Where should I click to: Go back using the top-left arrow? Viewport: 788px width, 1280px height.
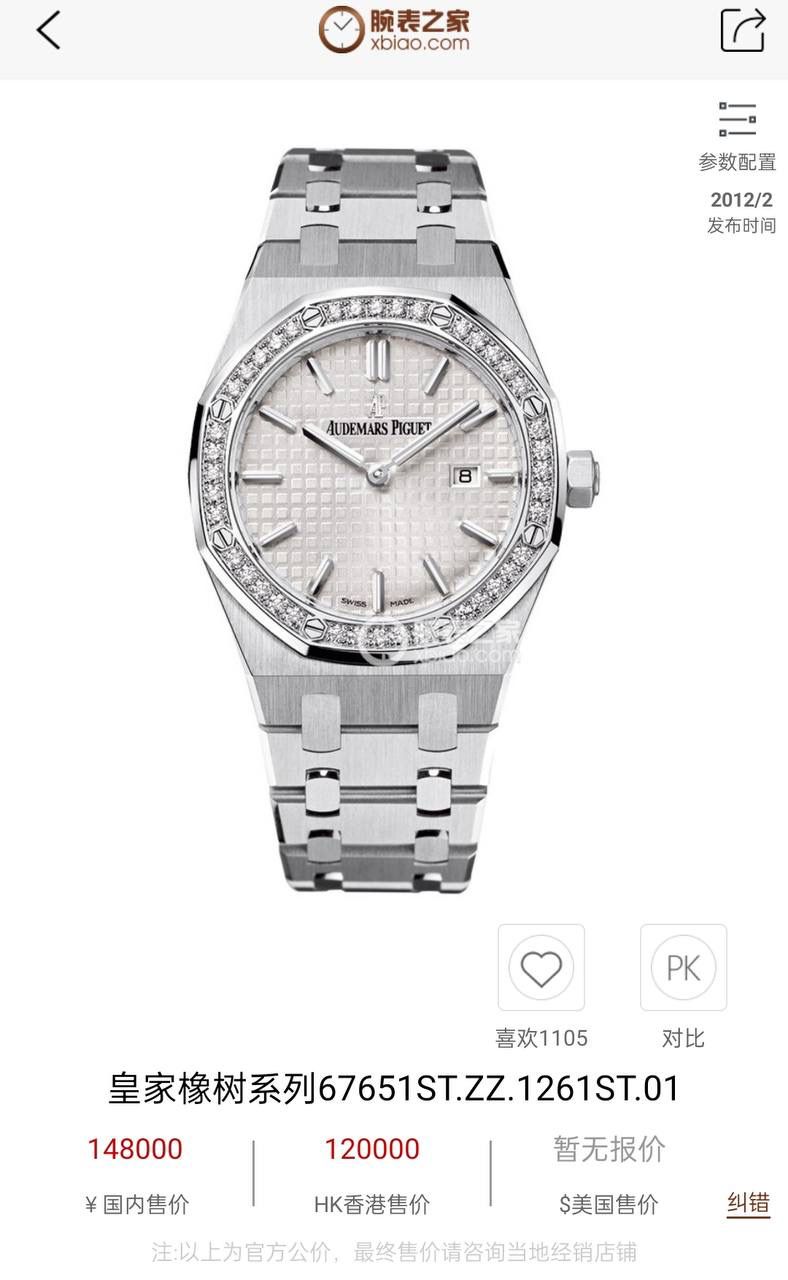point(48,31)
